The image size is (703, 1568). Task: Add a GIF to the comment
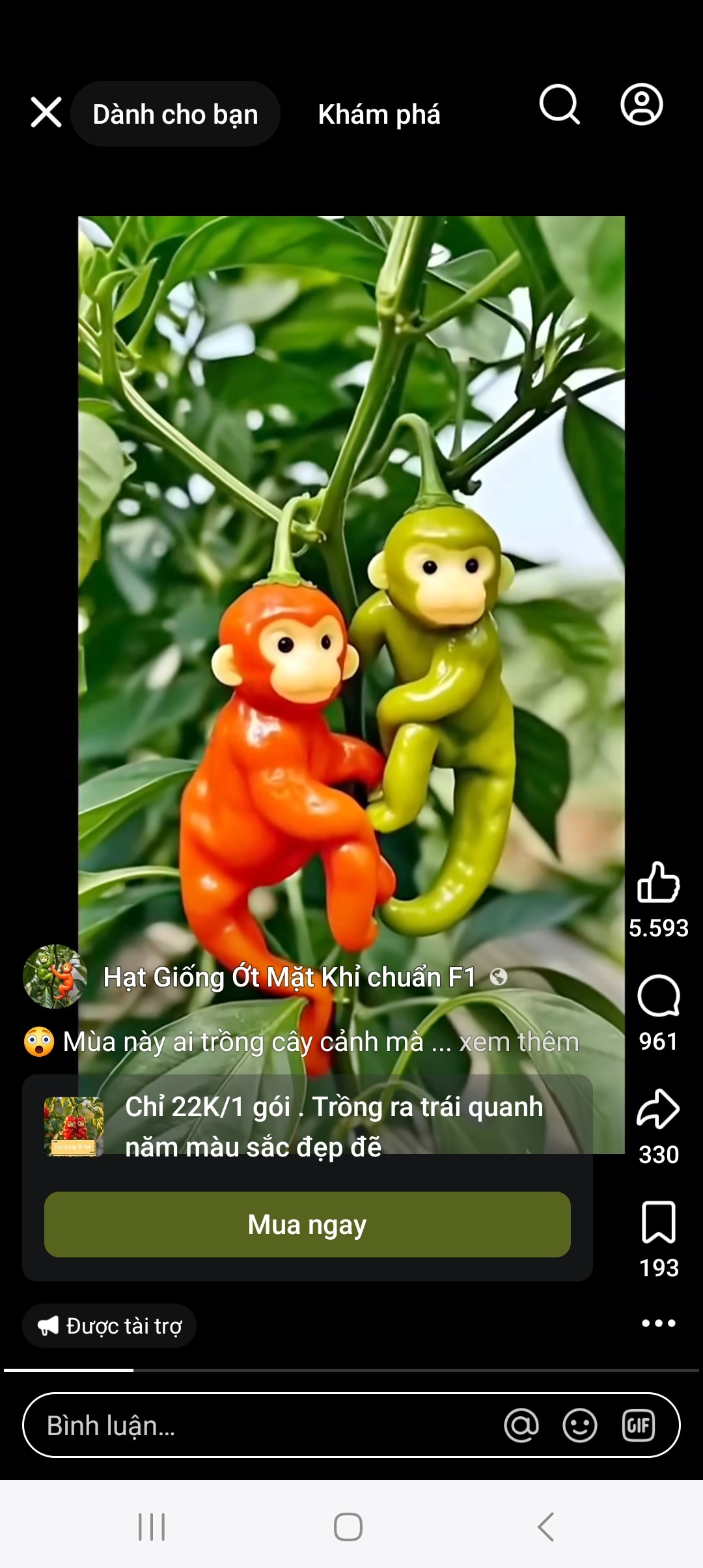pos(639,1425)
